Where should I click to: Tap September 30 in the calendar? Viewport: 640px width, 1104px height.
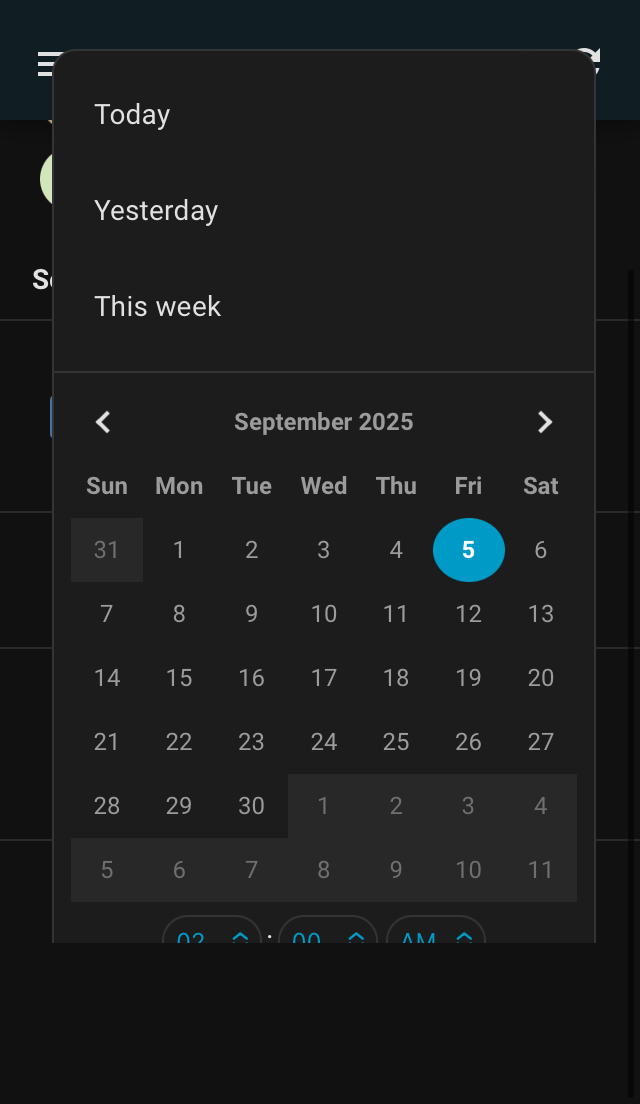251,806
